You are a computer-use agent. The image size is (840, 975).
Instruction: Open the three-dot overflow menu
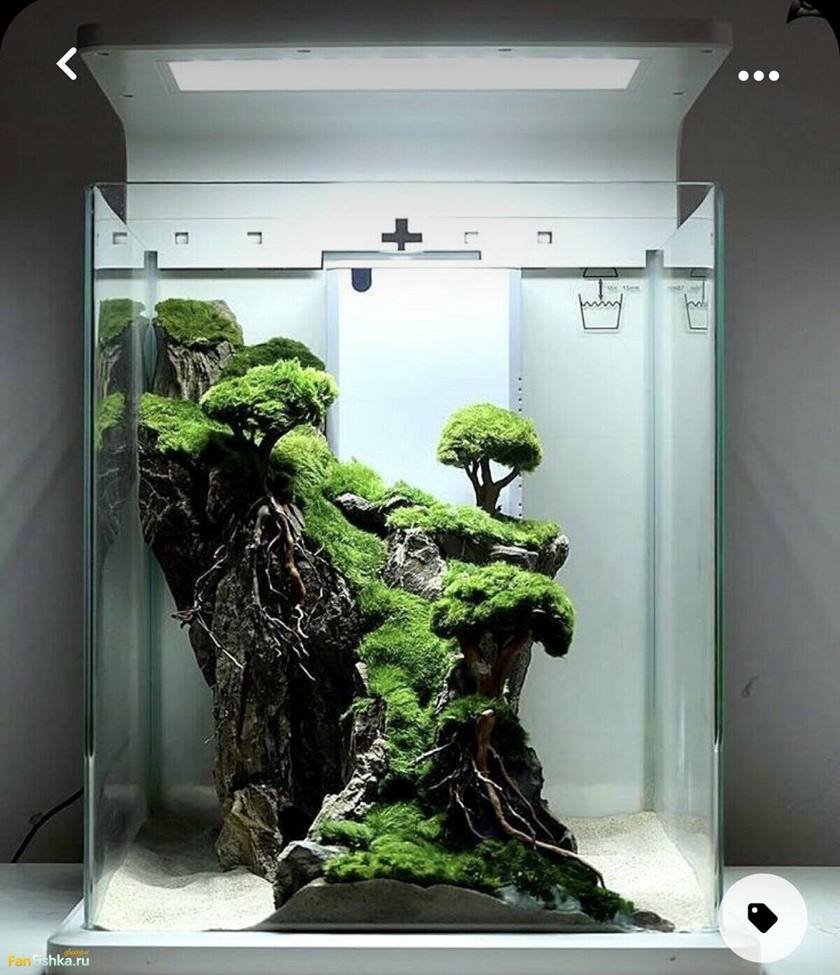(x=758, y=75)
